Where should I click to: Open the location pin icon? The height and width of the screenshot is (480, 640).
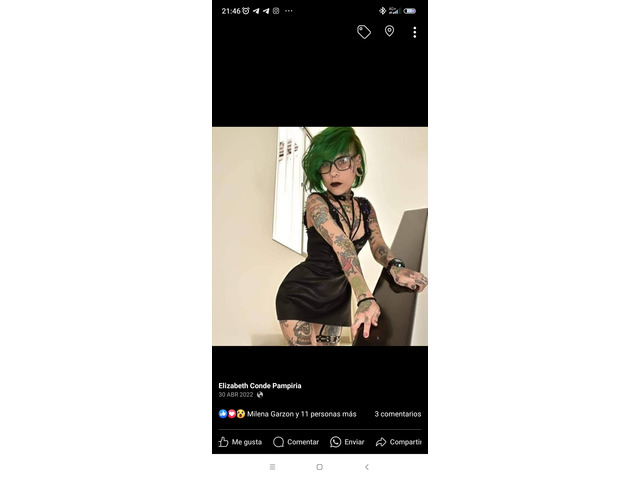pos(389,31)
